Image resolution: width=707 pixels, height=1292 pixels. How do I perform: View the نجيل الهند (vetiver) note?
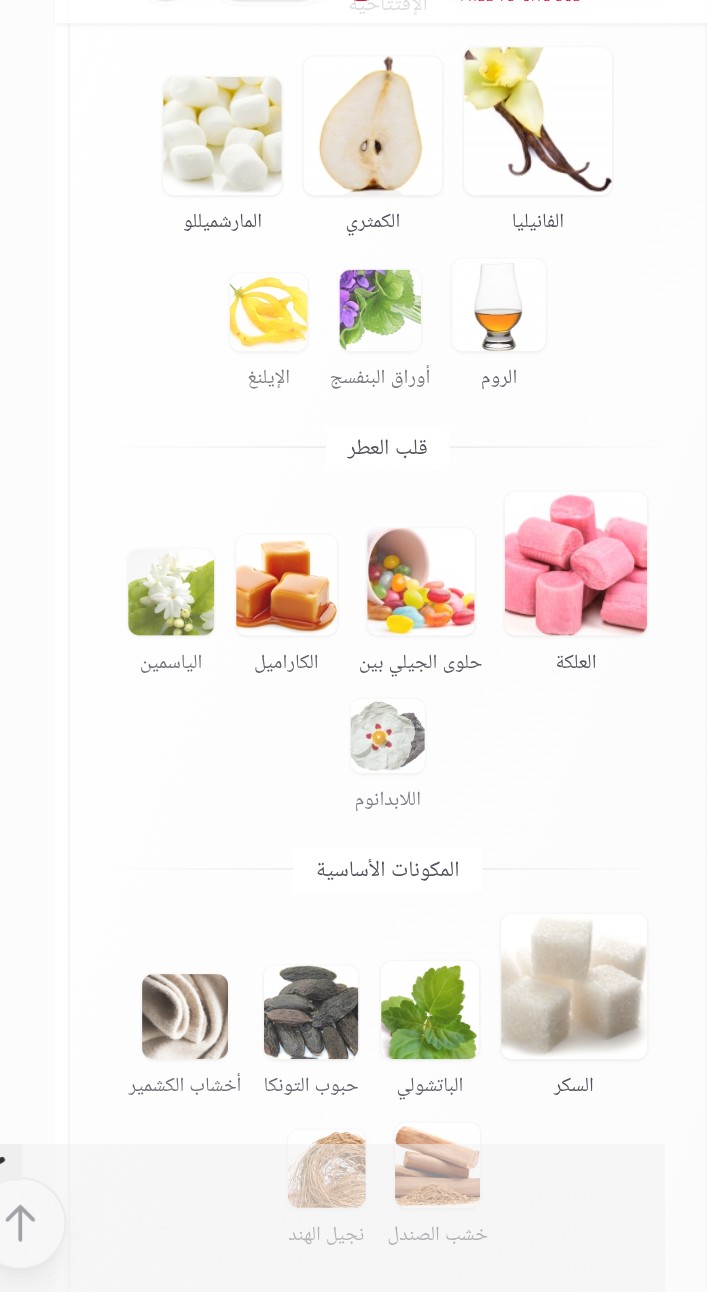point(327,1169)
